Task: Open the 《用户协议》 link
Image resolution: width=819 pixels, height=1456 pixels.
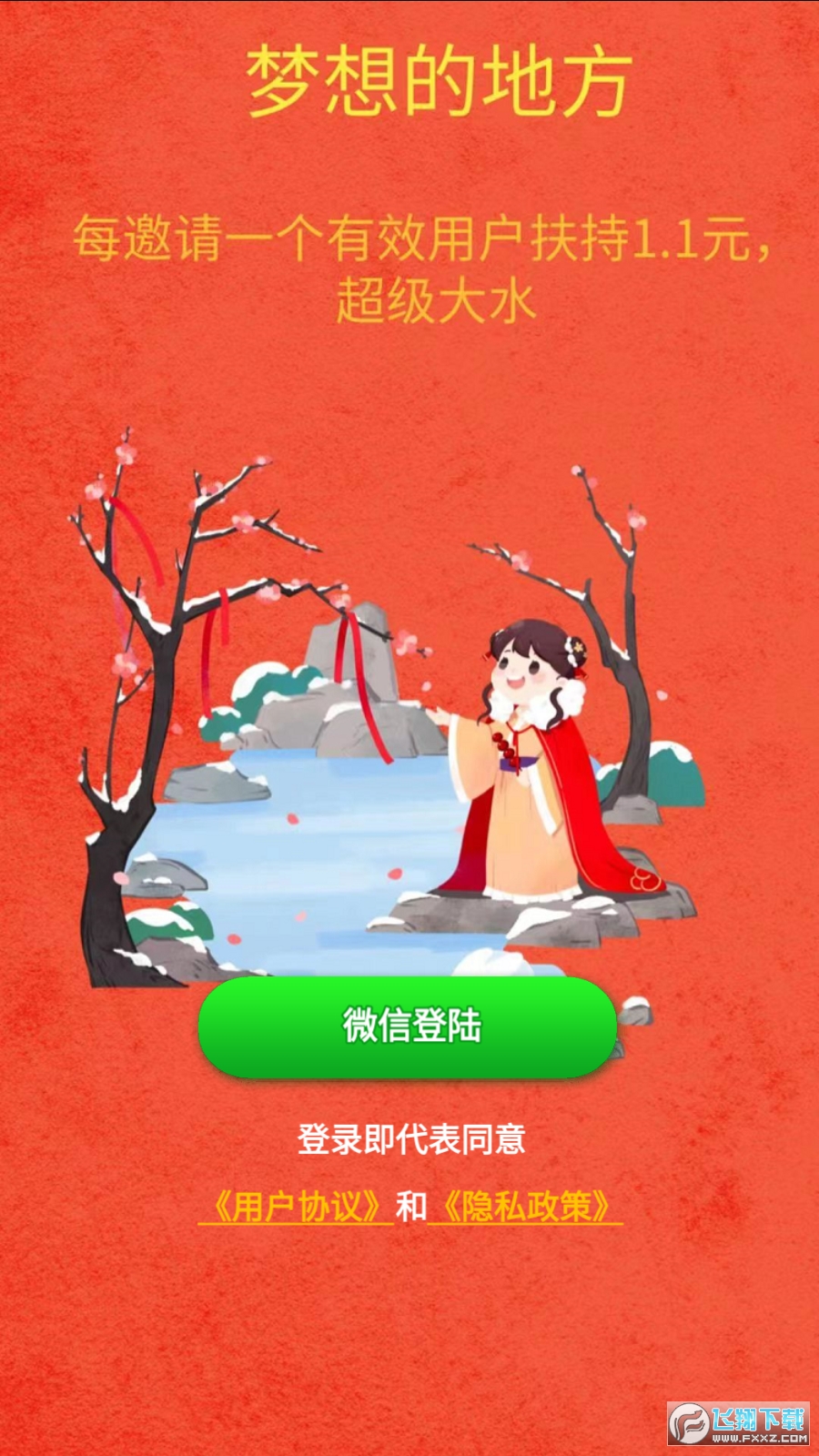Action: 296,1207
